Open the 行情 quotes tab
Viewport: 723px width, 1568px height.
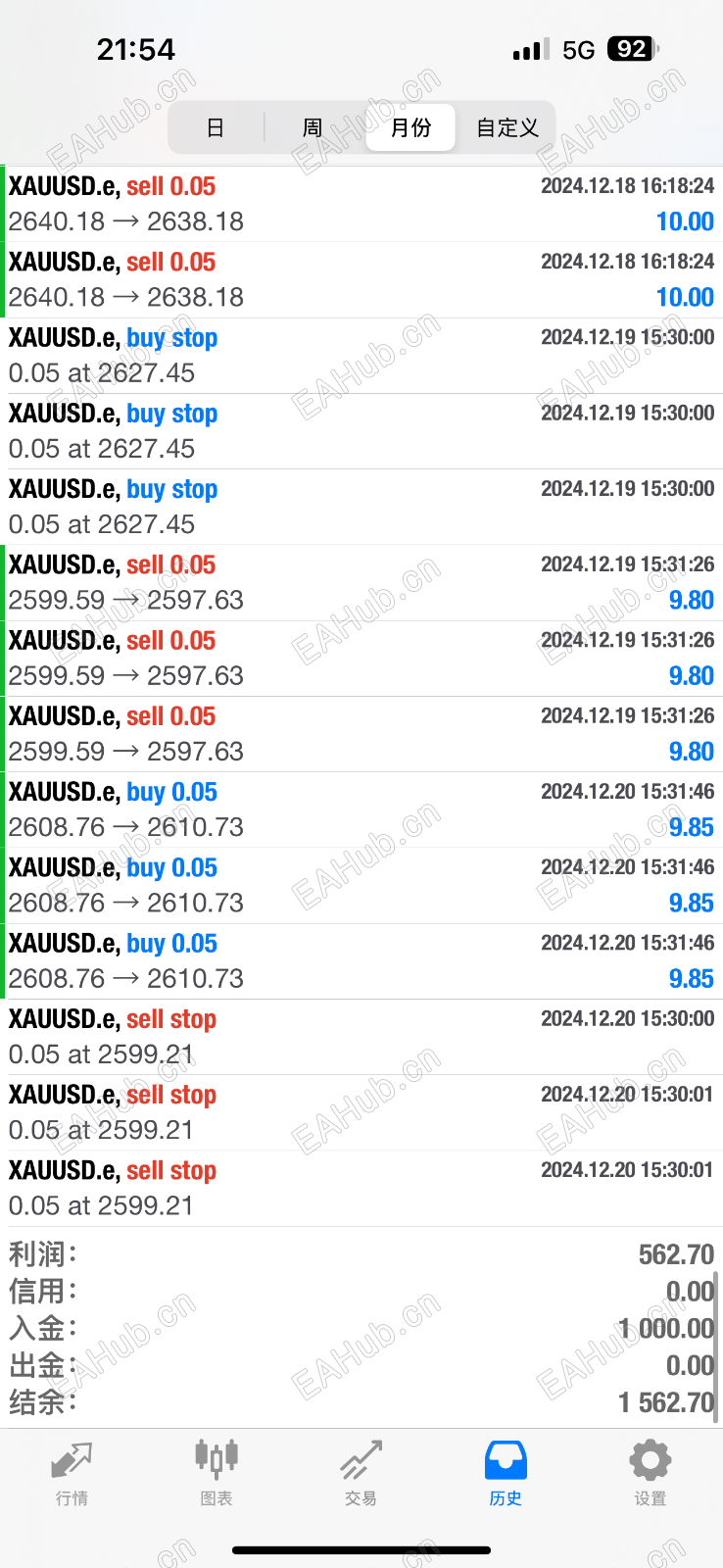72,1472
